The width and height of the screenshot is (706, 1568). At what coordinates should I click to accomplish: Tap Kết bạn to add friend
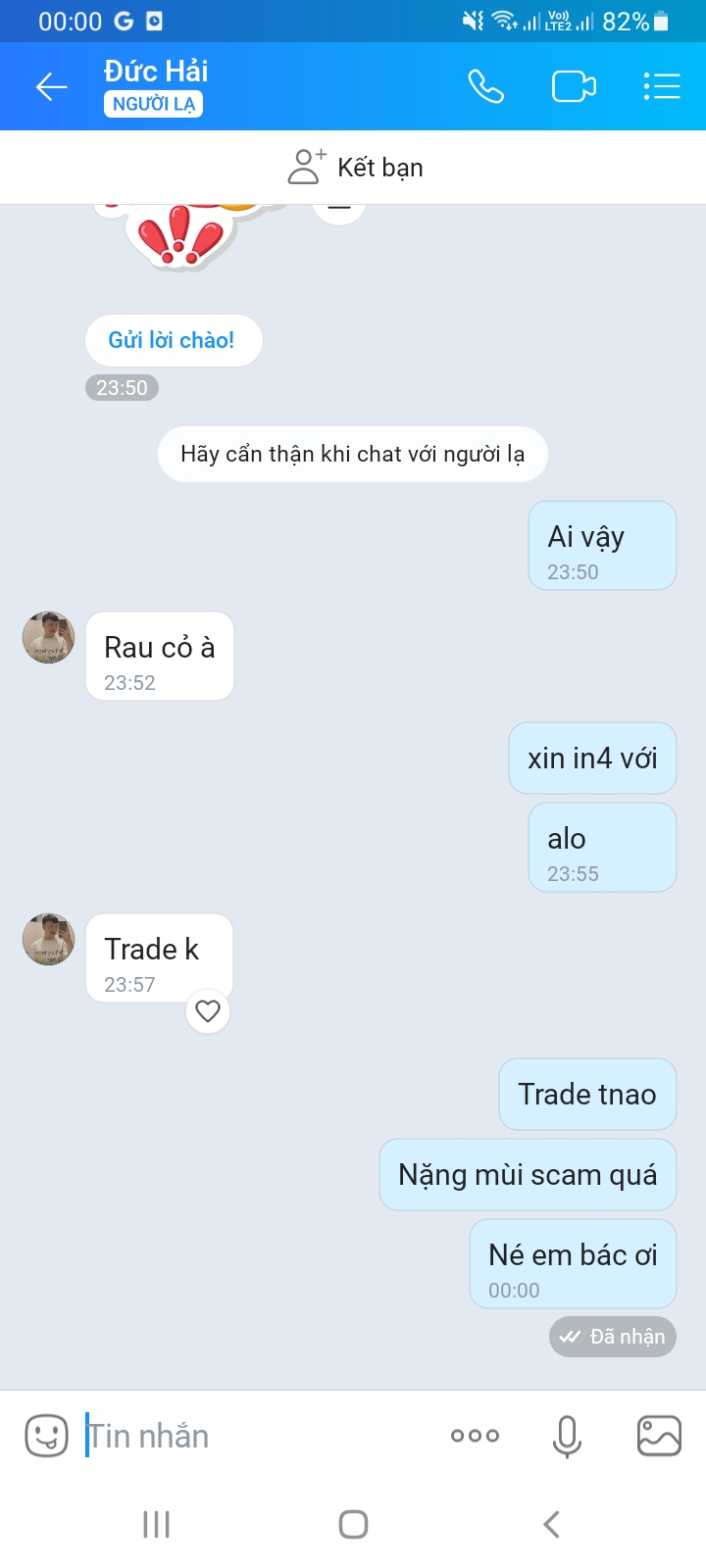click(355, 168)
